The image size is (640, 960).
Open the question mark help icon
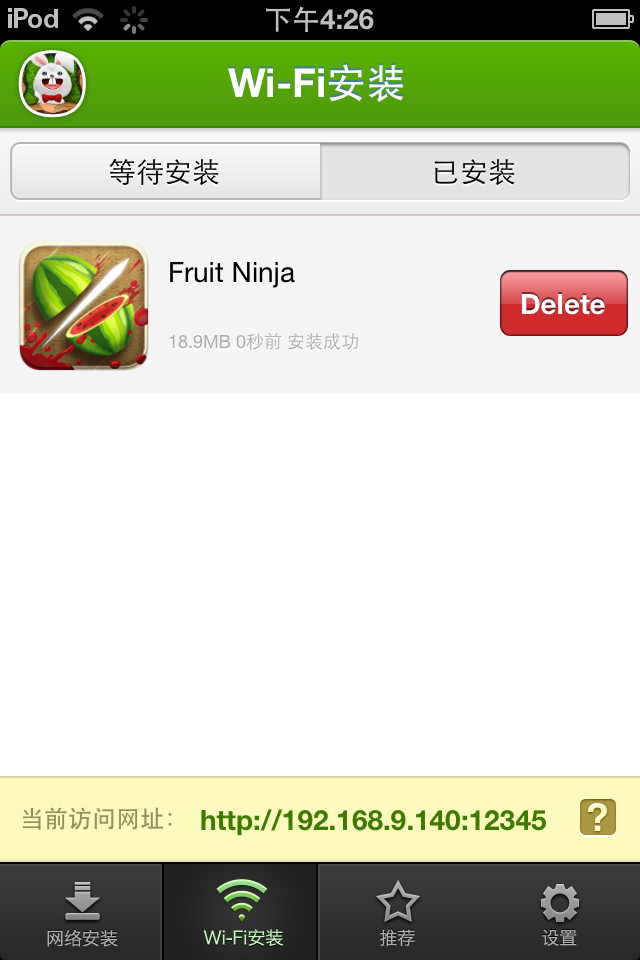click(598, 818)
